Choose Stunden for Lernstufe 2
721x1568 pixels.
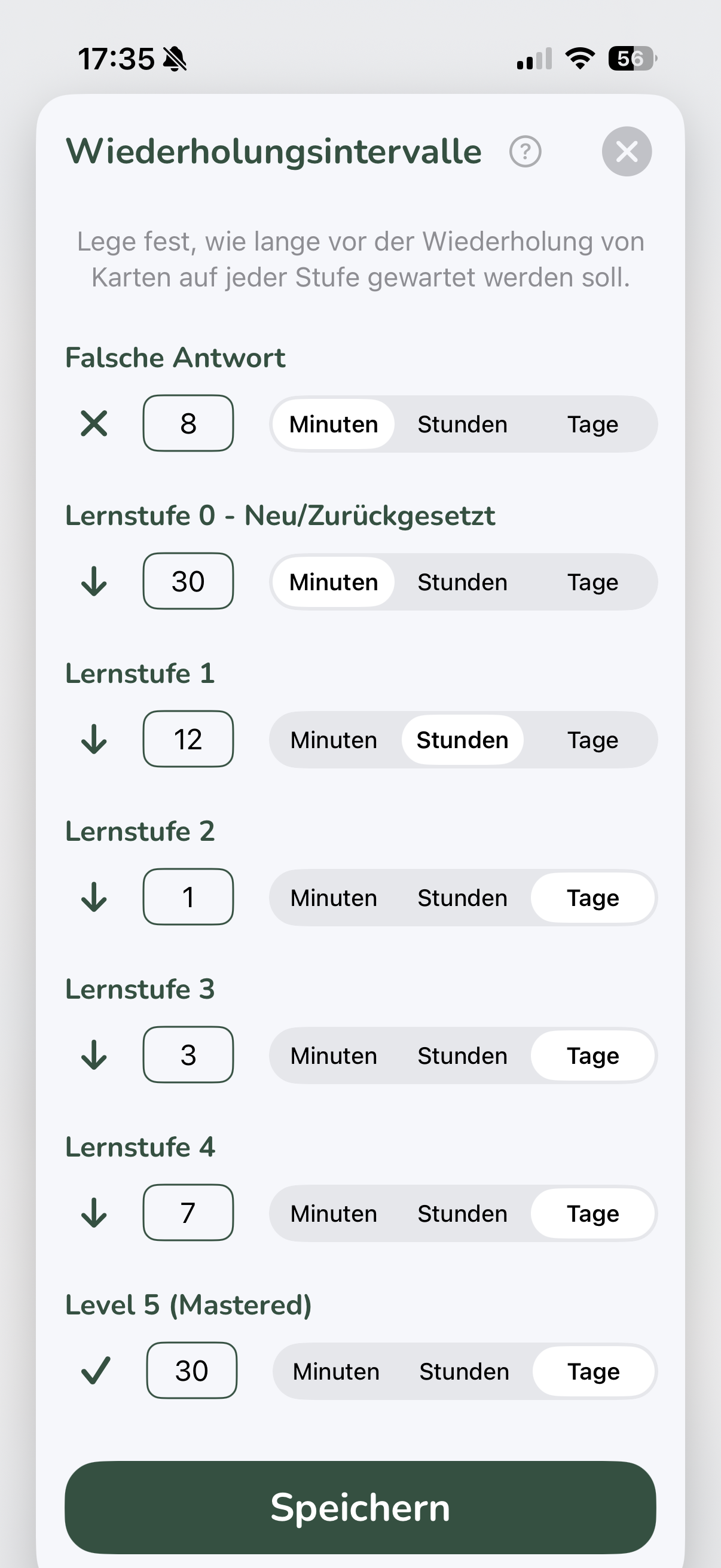[462, 897]
